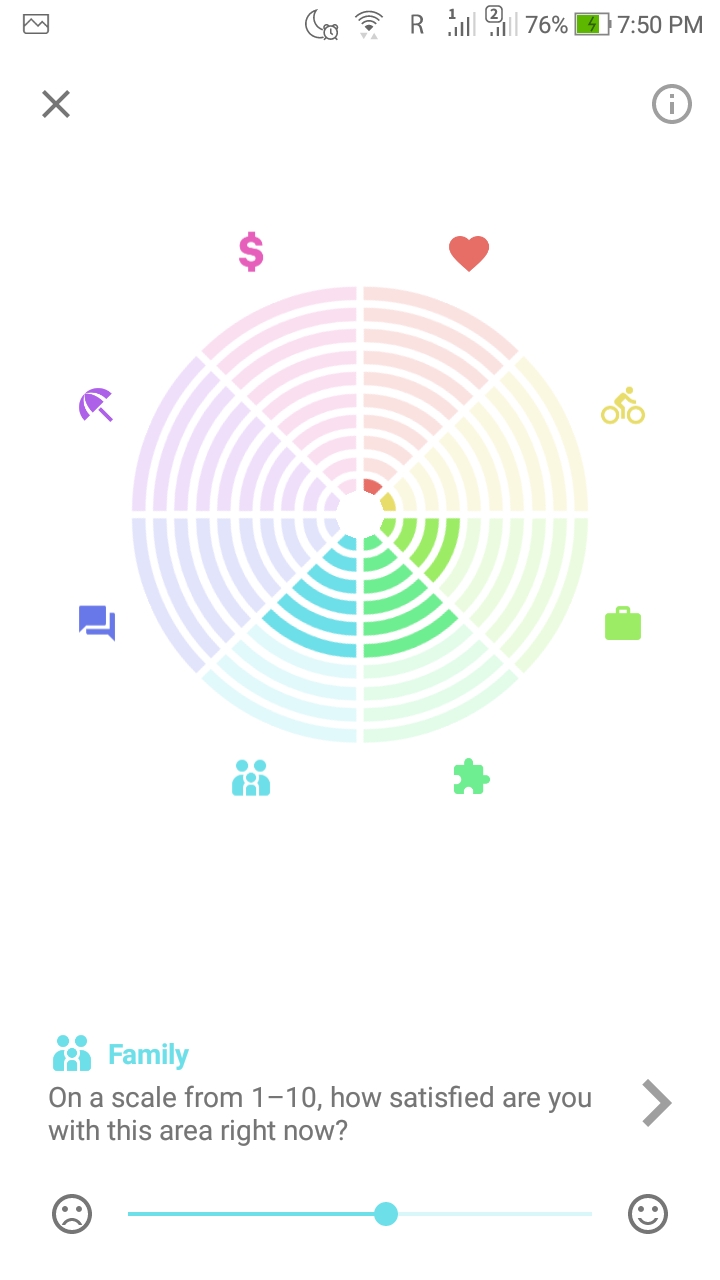The width and height of the screenshot is (720, 1280).
Task: Select the briefcase career category icon
Action: point(622,623)
